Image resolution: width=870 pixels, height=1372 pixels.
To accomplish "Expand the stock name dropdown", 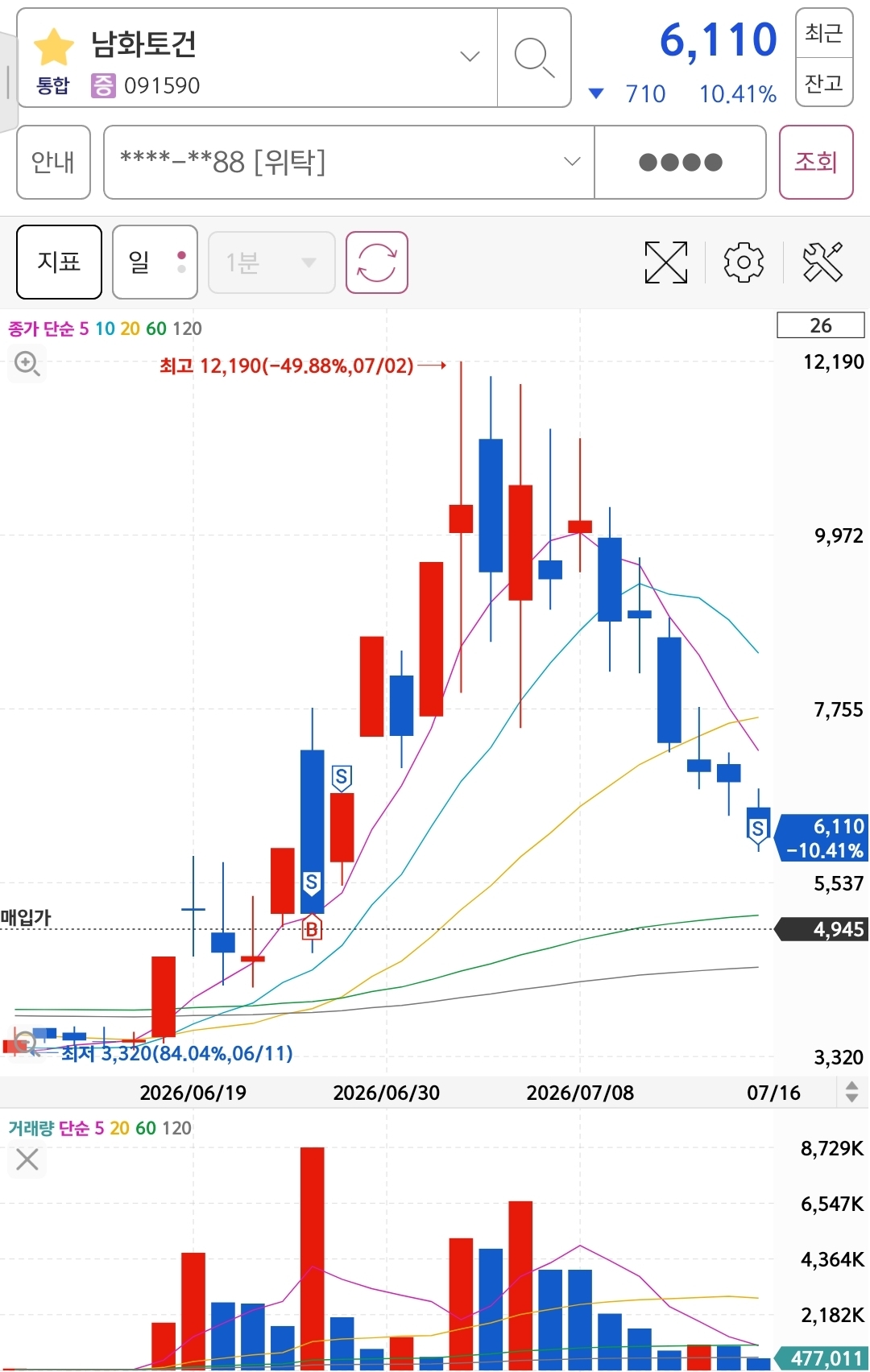I will [x=470, y=56].
